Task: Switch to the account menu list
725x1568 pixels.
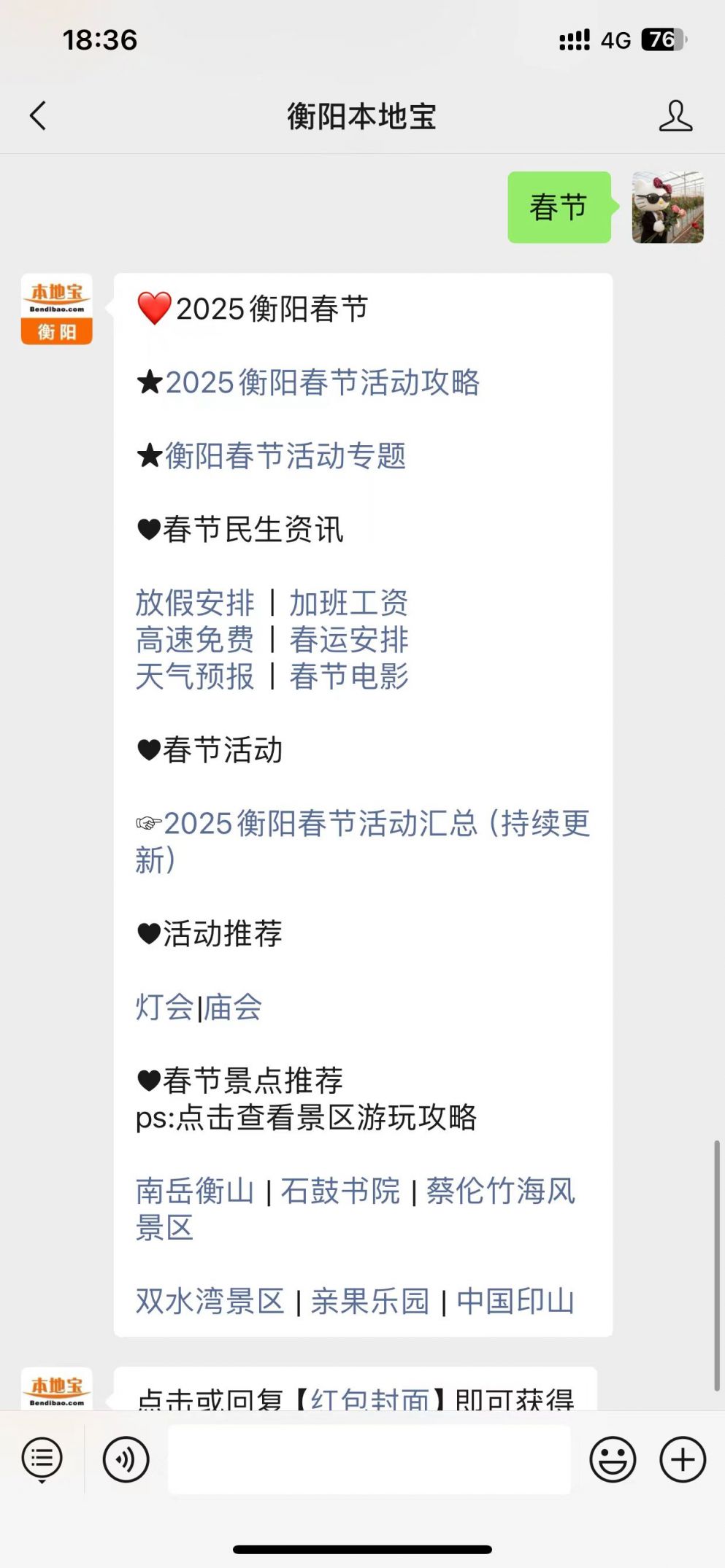Action: pyautogui.click(x=42, y=1459)
